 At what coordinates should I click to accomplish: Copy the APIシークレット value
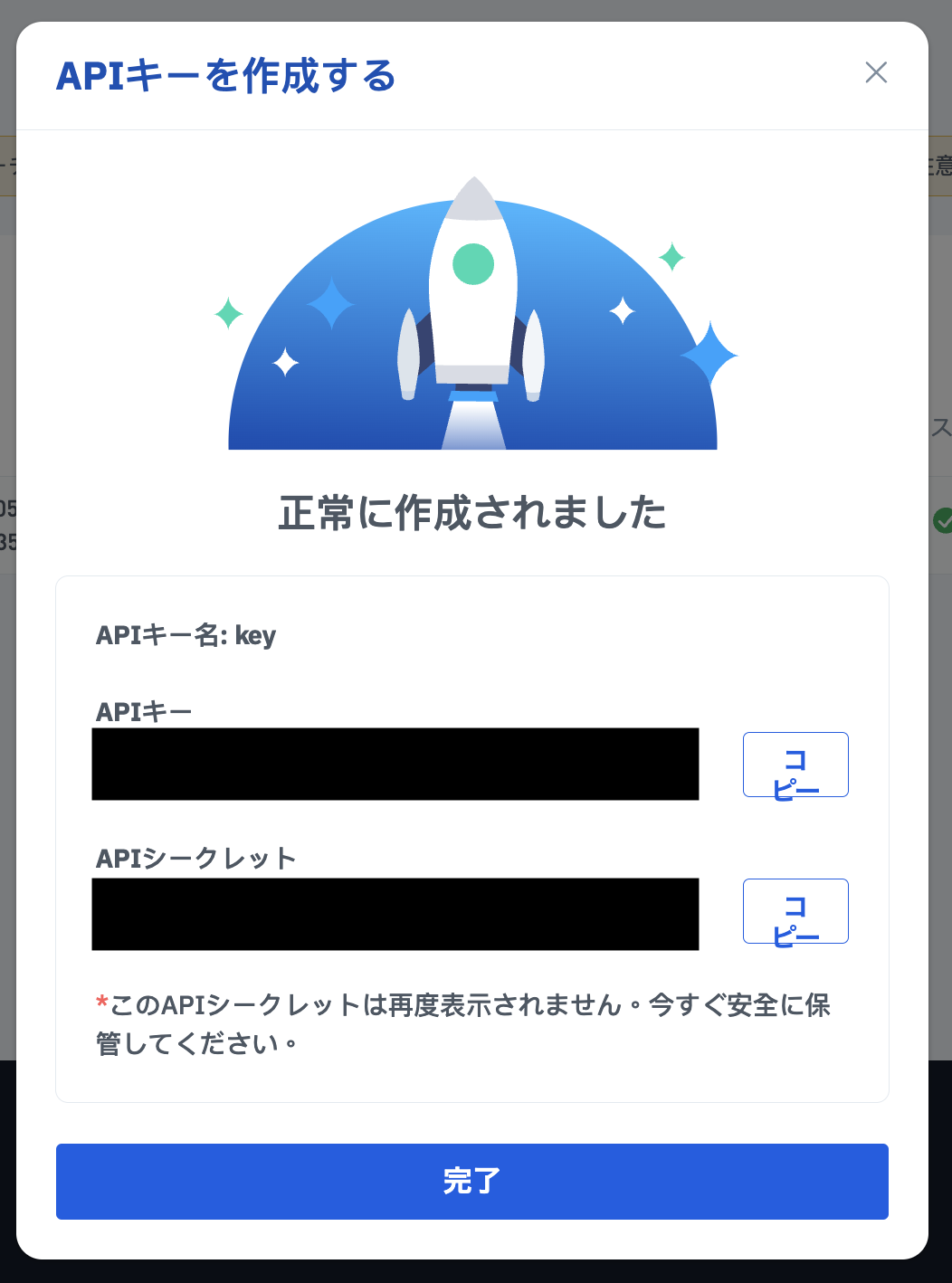pyautogui.click(x=795, y=911)
